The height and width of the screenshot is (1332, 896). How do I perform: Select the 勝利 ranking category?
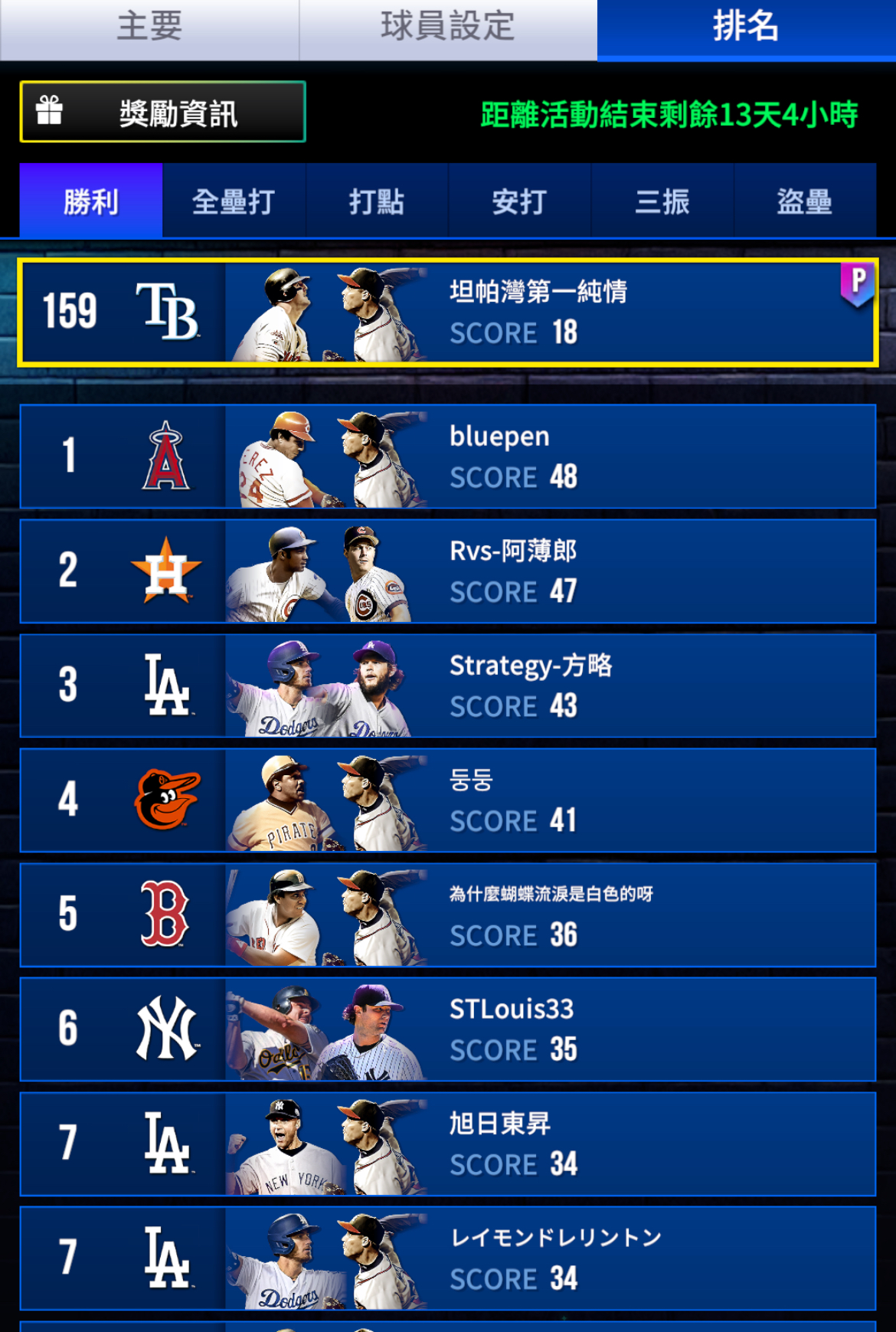pos(91,201)
